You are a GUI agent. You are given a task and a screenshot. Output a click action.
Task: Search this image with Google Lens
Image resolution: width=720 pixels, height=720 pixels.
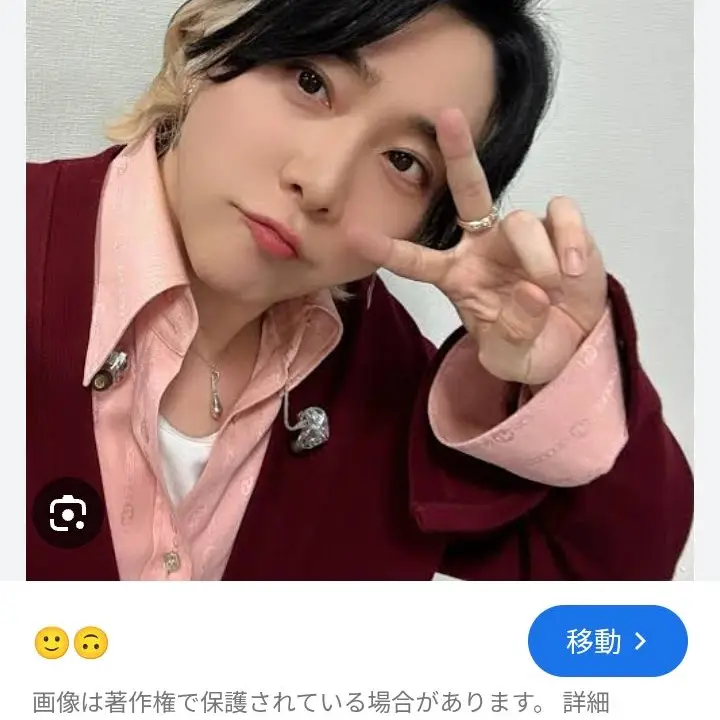coord(68,515)
